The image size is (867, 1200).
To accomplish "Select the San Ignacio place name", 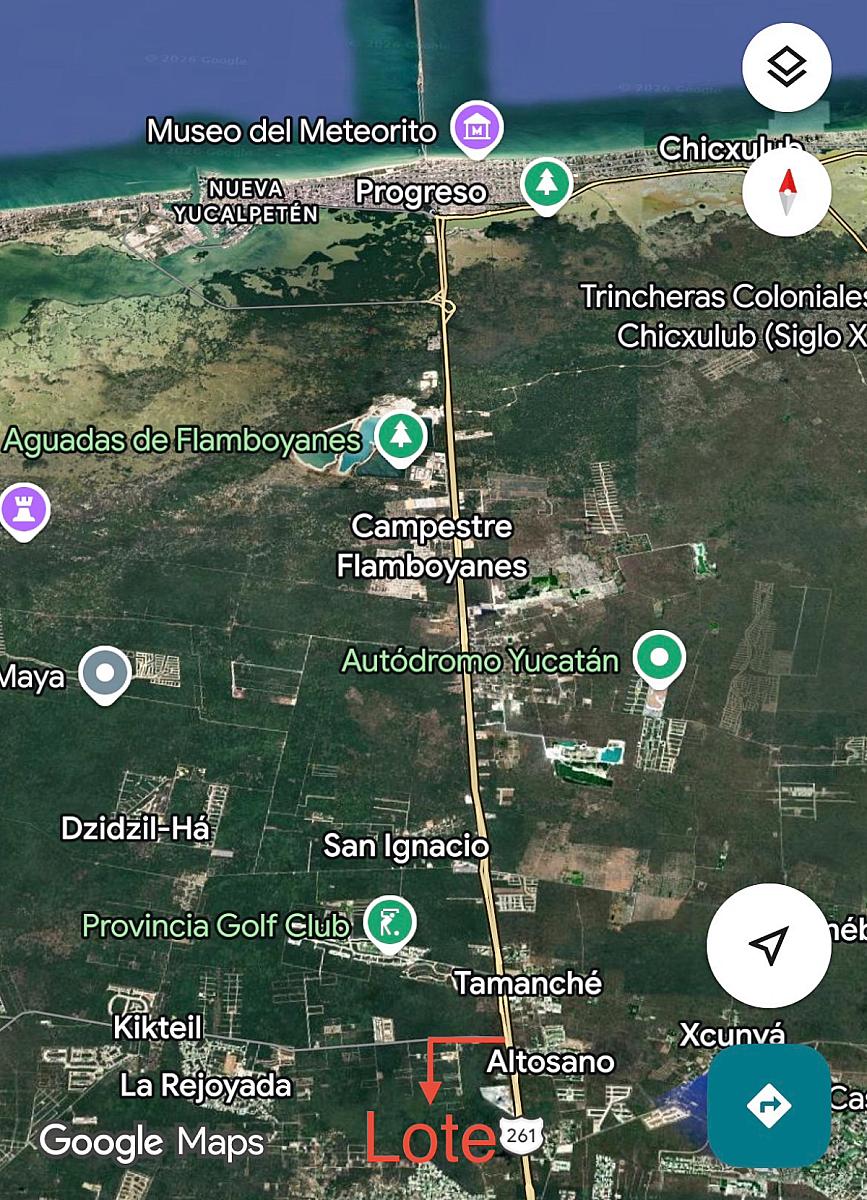I will click(407, 846).
